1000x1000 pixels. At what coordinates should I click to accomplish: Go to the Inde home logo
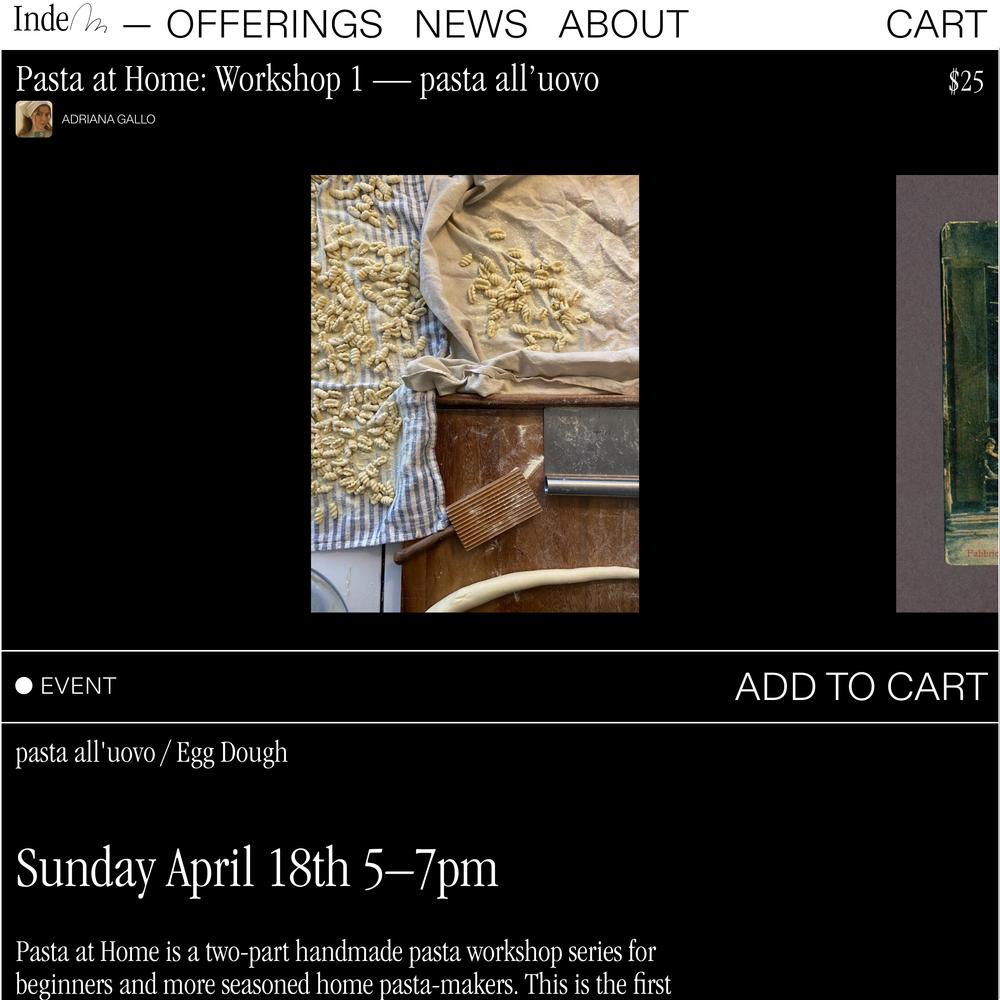59,21
